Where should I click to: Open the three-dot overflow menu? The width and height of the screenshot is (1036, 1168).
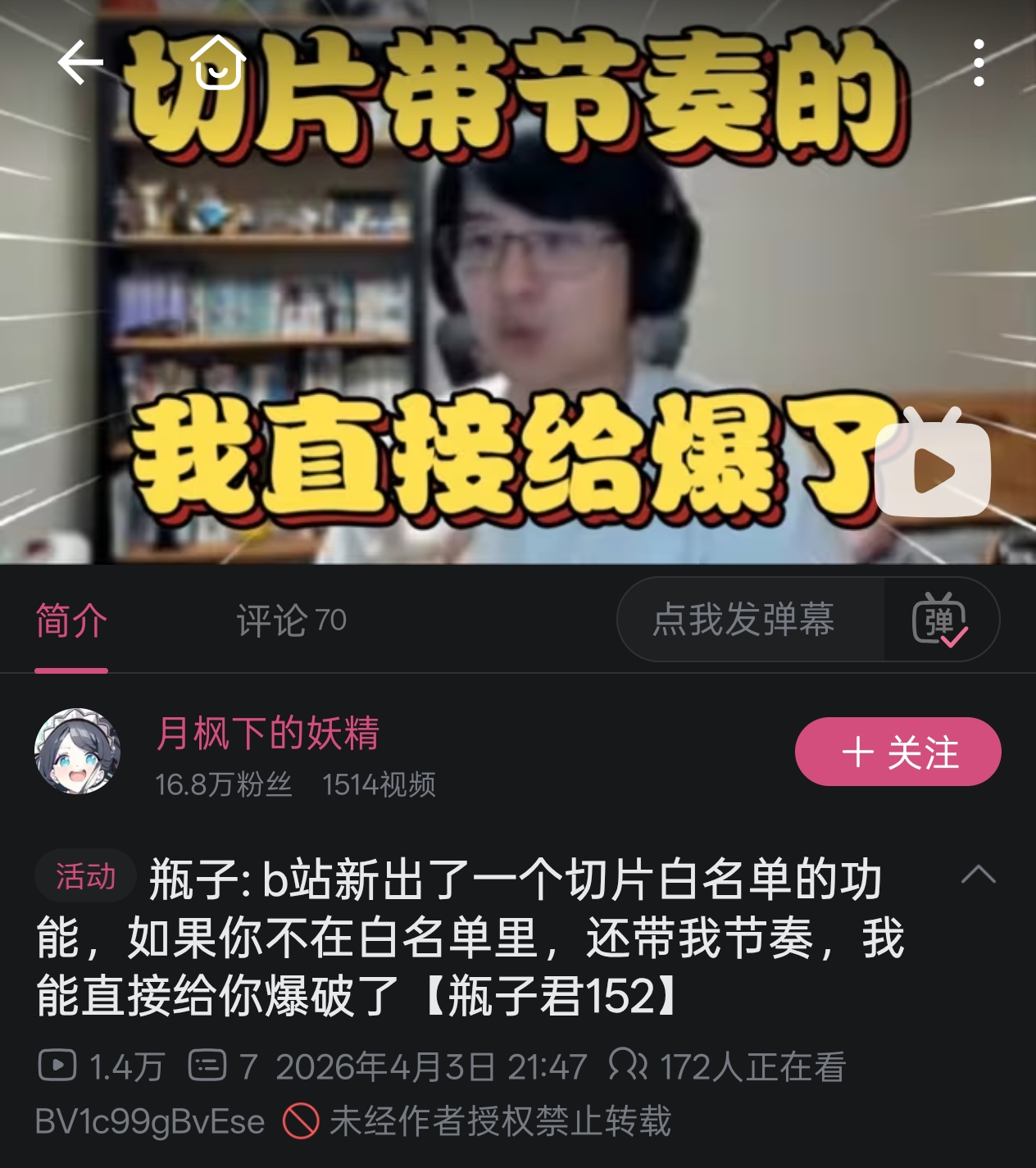pos(979,62)
